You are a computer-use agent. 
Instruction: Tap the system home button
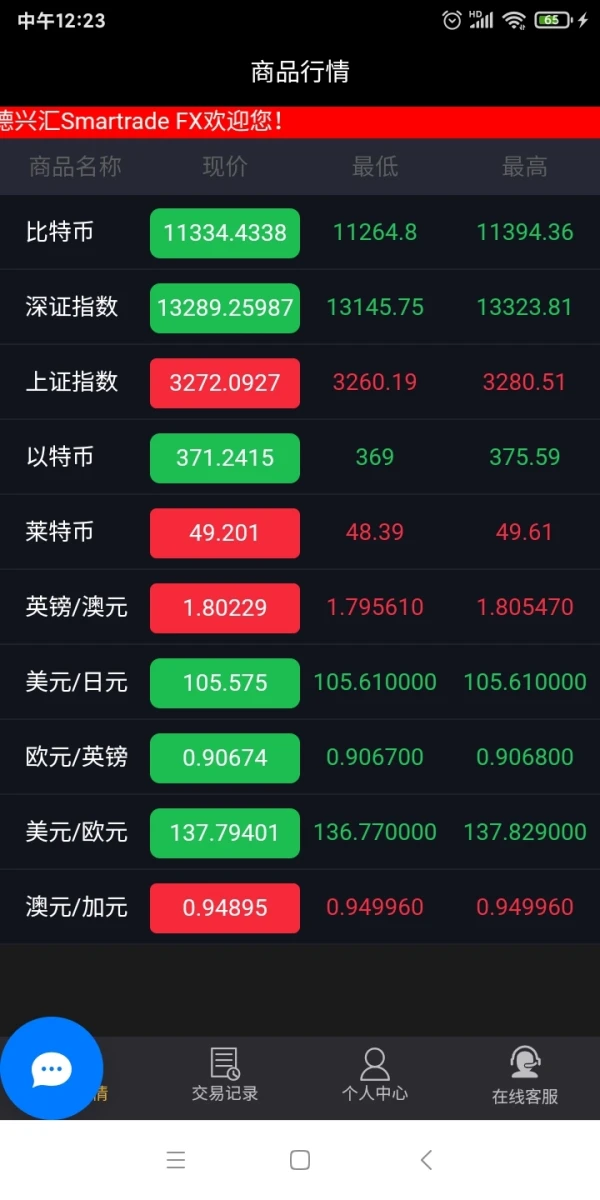point(300,1160)
